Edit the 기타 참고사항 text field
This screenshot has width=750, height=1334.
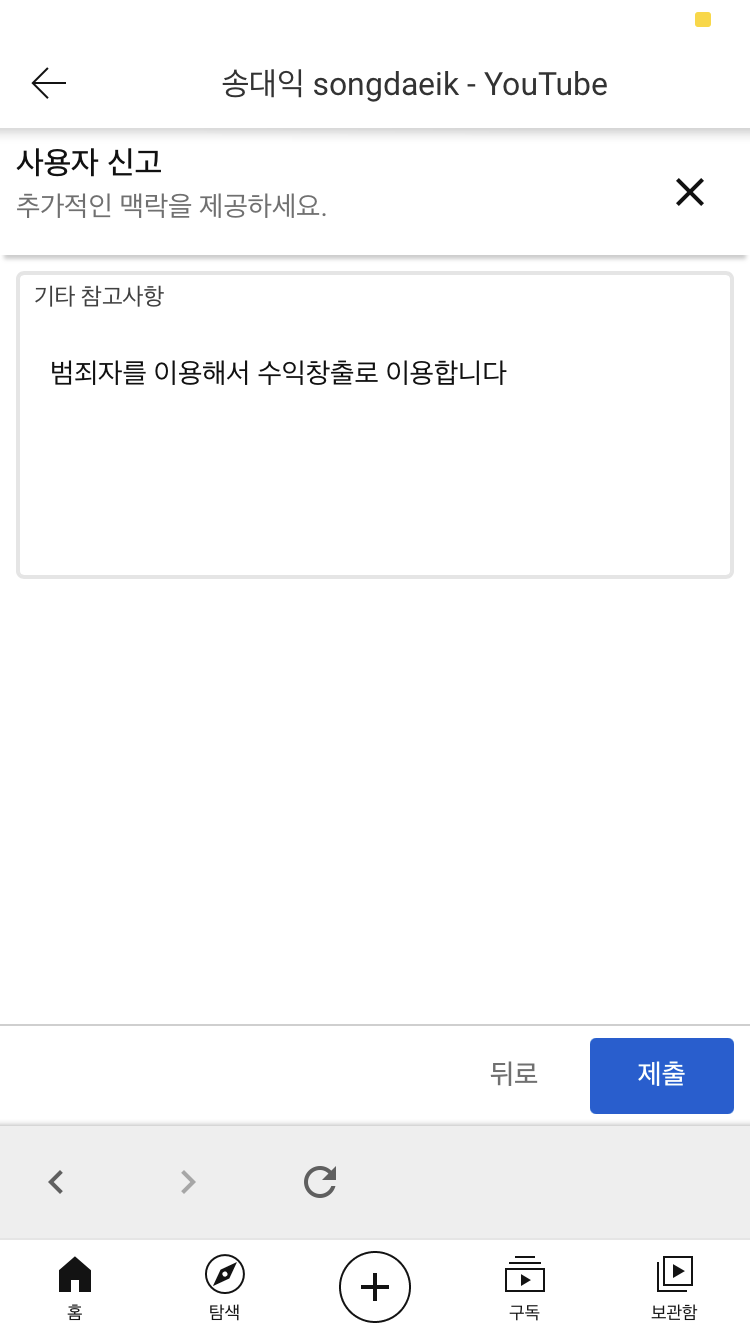click(x=375, y=425)
